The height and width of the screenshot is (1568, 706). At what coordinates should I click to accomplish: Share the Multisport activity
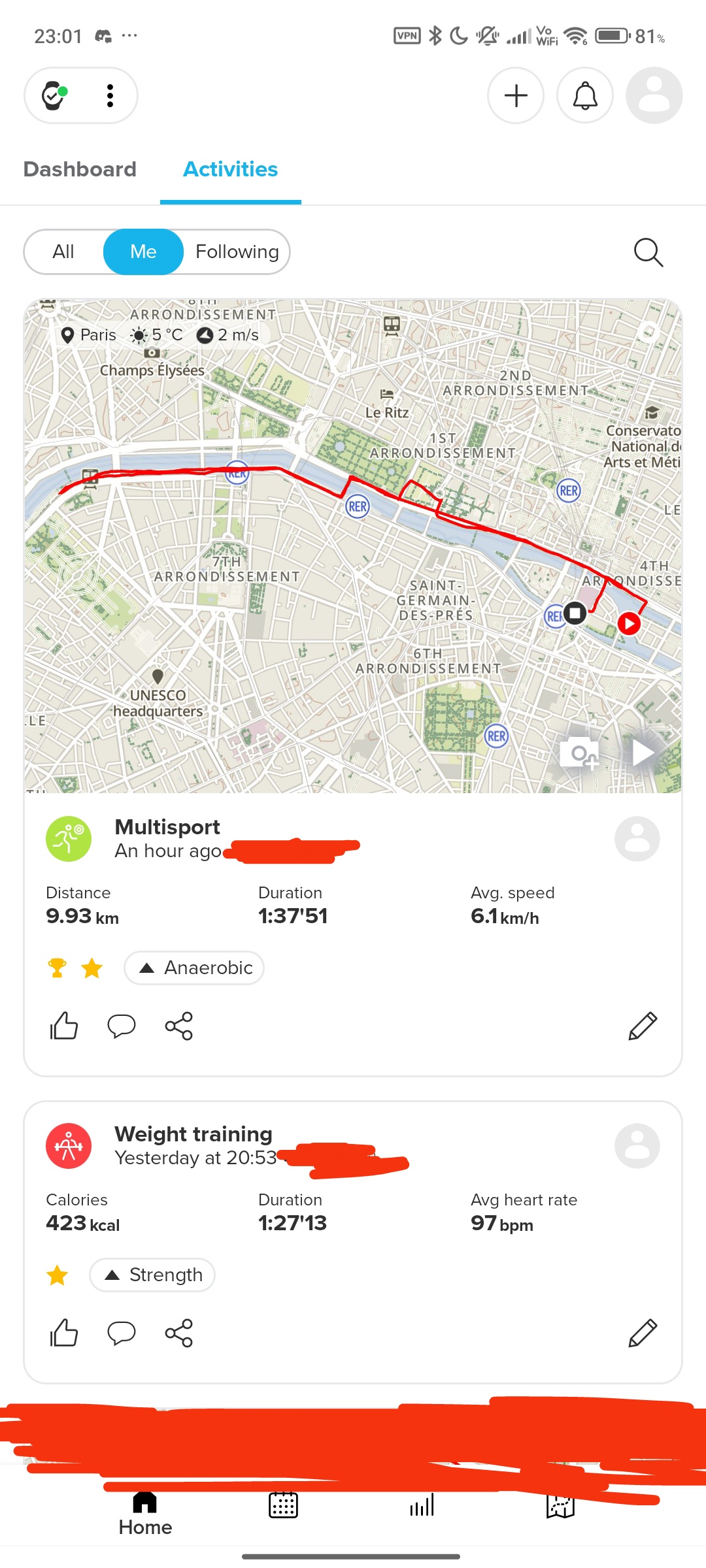(179, 1026)
